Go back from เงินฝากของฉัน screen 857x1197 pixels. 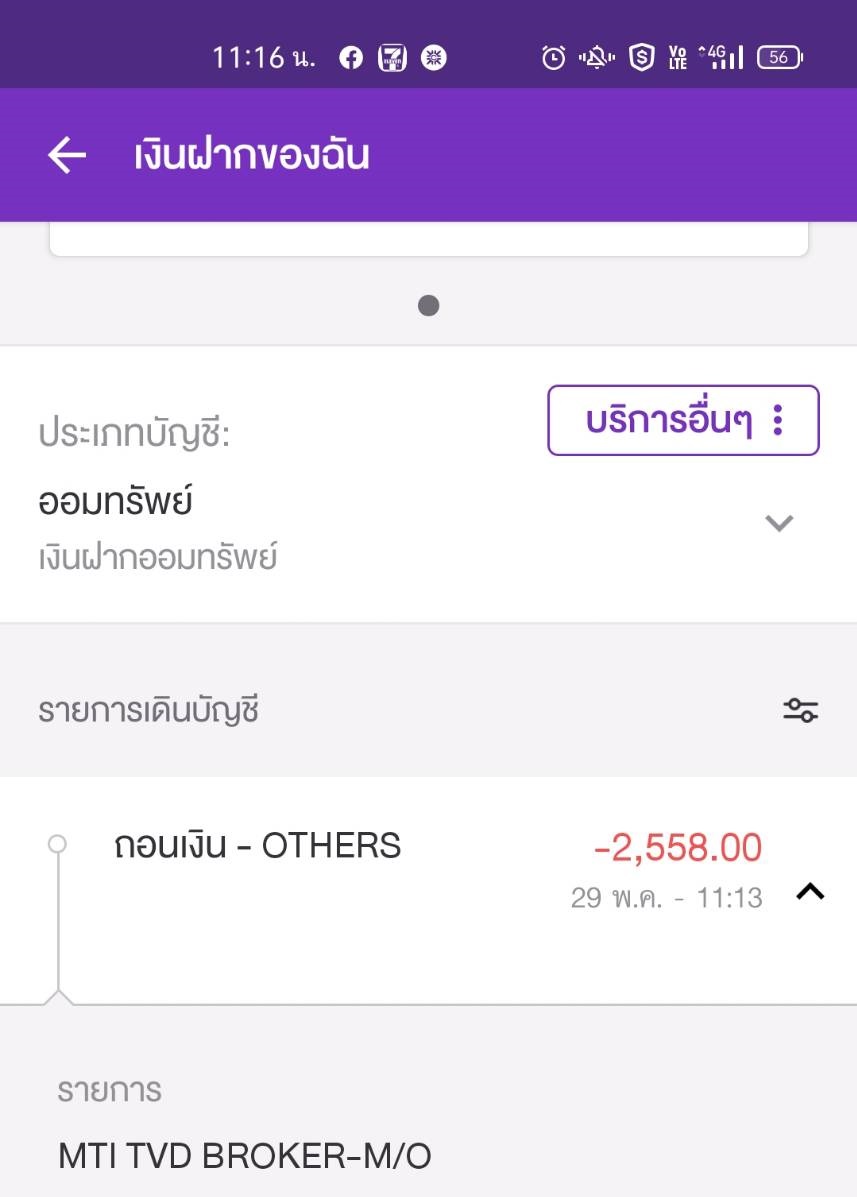click(x=66, y=156)
